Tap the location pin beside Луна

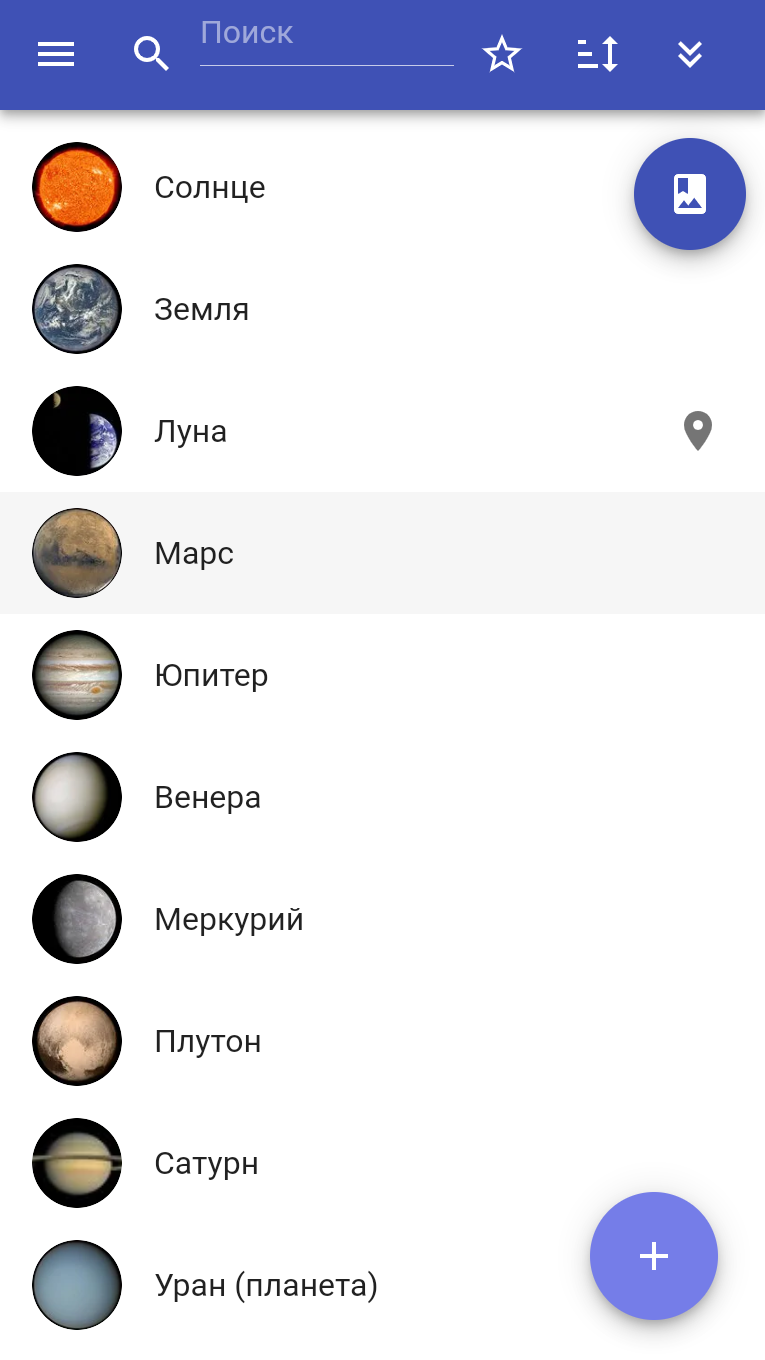pos(698,431)
